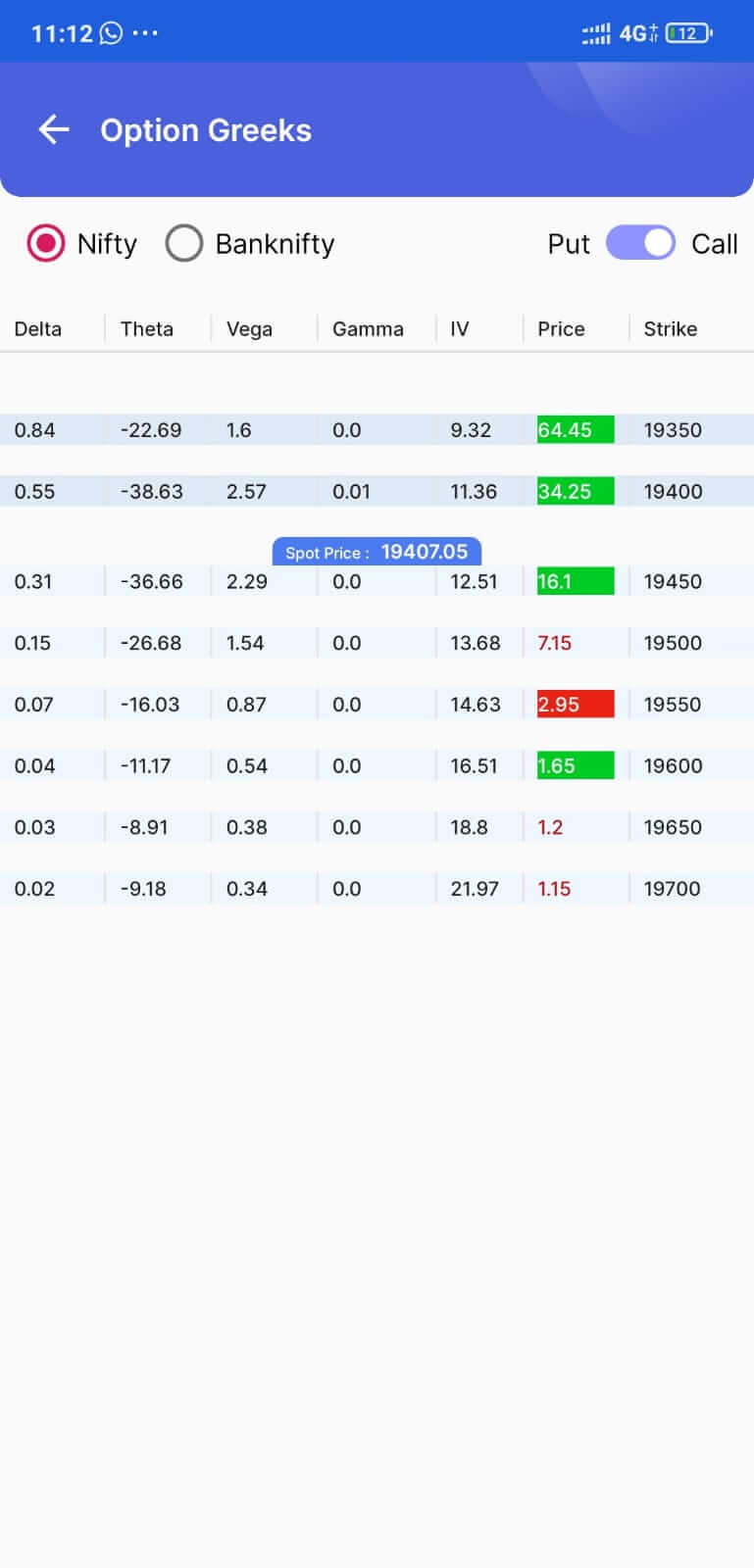Select the Nifty radio button

(x=45, y=243)
